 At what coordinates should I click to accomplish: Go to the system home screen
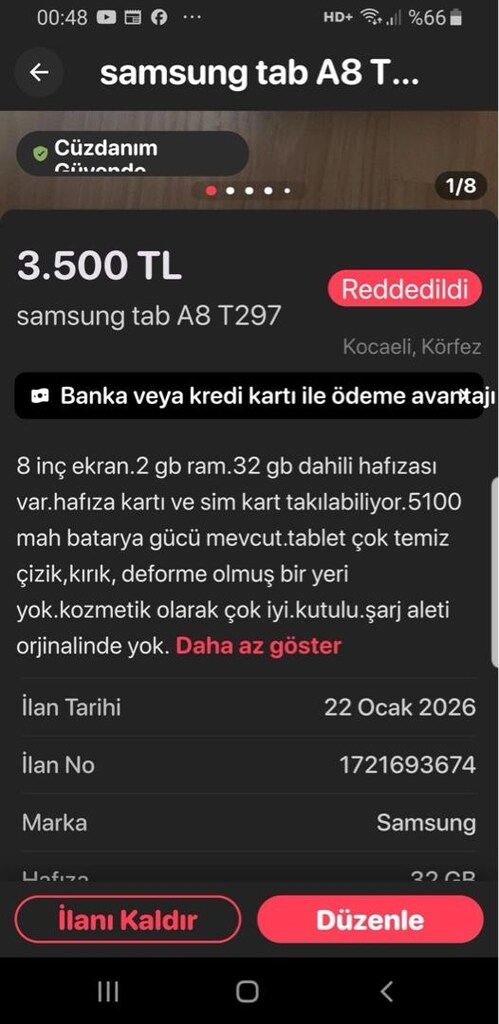coord(247,991)
